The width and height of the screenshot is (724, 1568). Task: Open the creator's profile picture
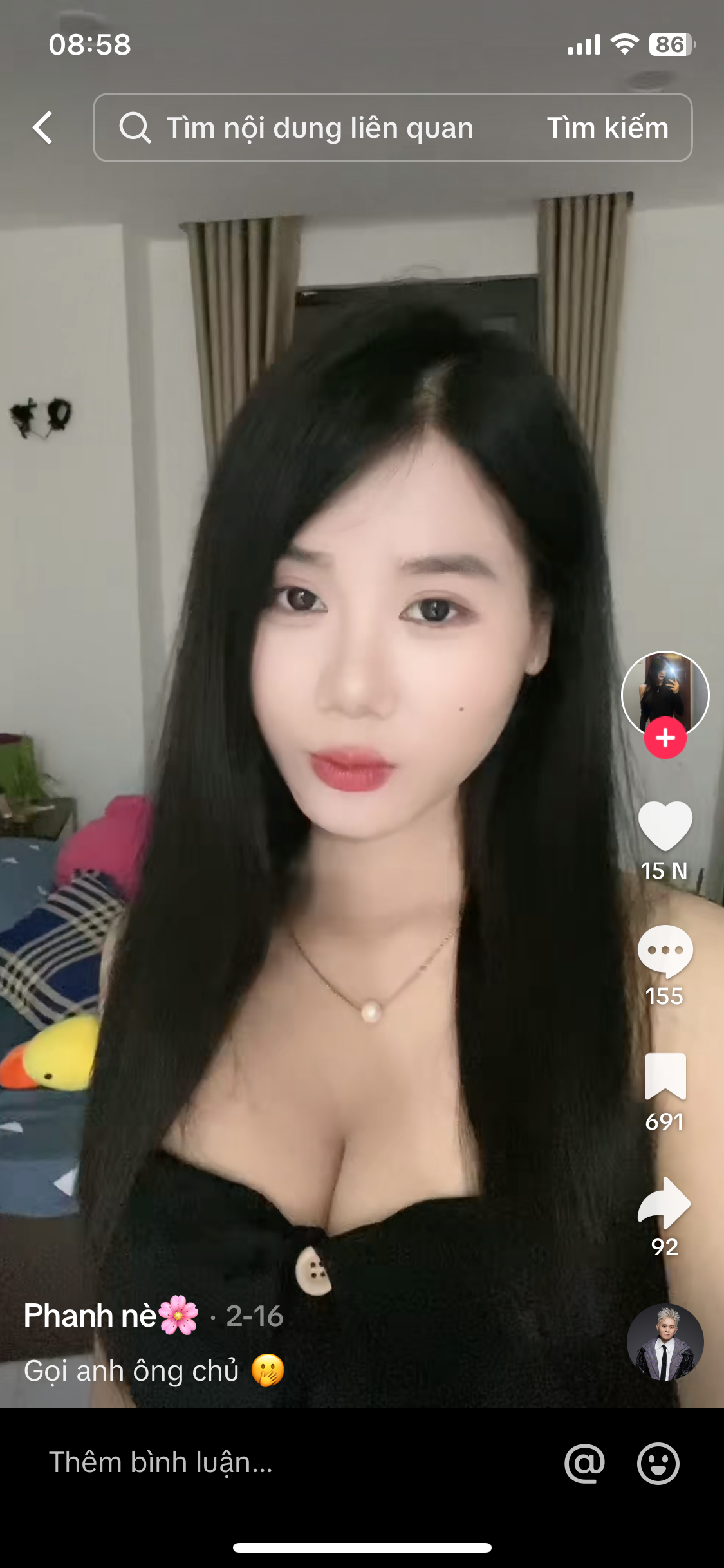(665, 693)
